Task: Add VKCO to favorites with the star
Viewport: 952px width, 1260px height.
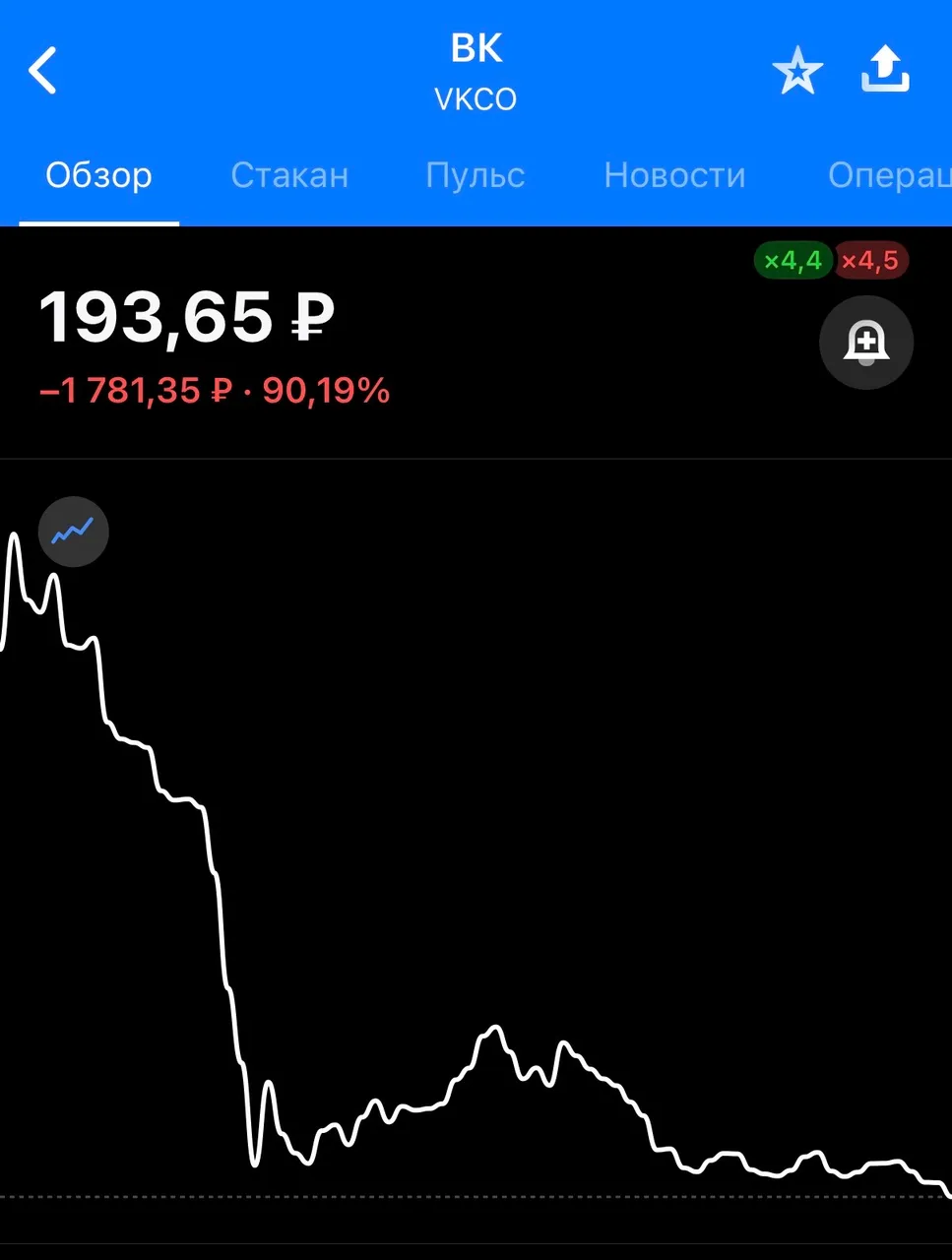Action: tap(796, 71)
